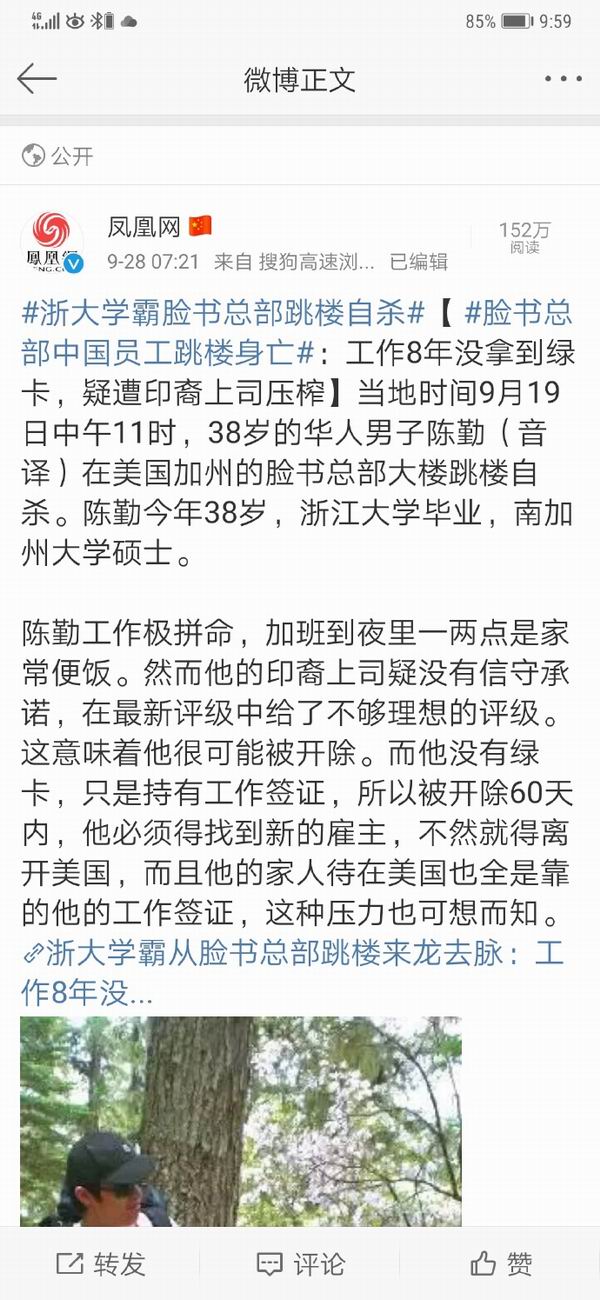This screenshot has width=600, height=1300.
Task: Like the post with 赞
Action: click(500, 1264)
